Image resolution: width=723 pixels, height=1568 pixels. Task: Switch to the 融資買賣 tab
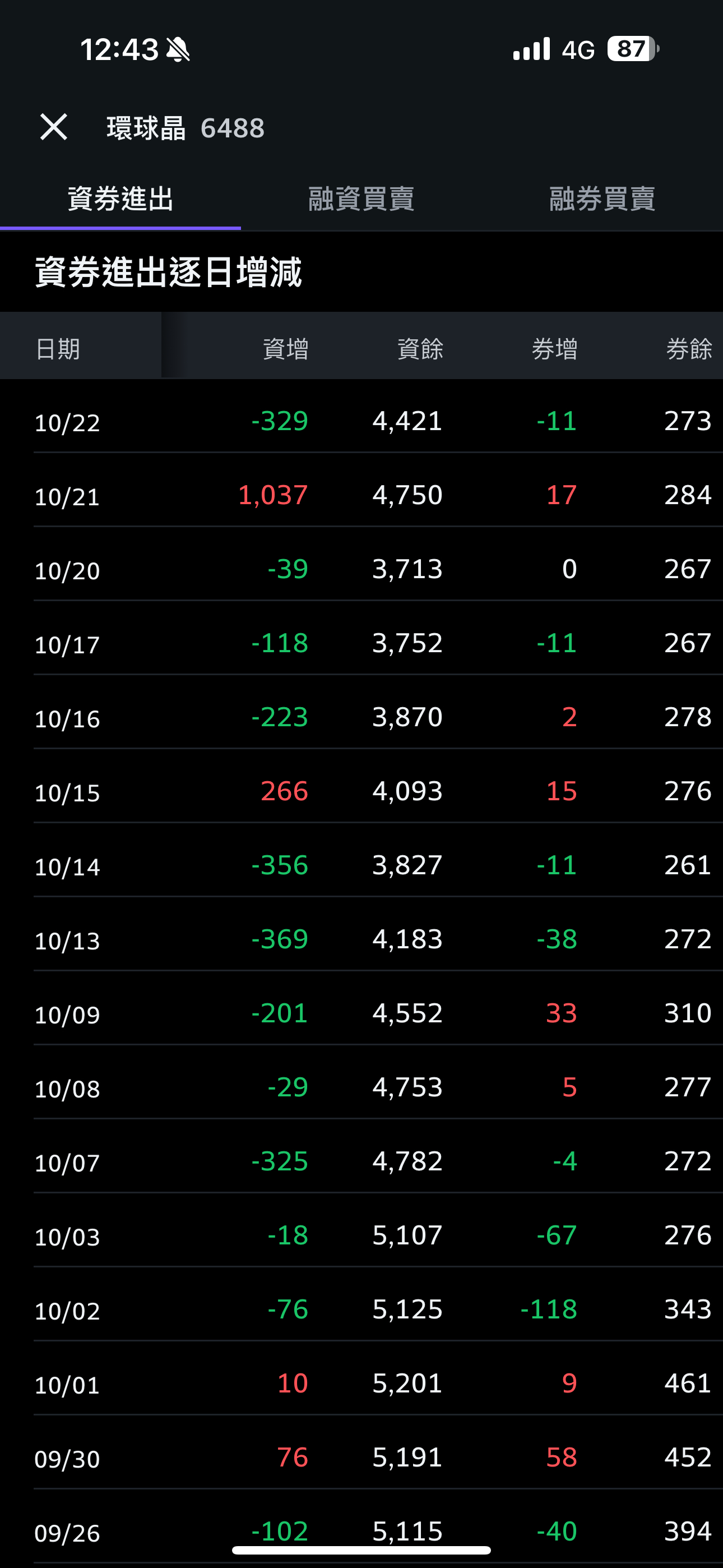pyautogui.click(x=361, y=199)
